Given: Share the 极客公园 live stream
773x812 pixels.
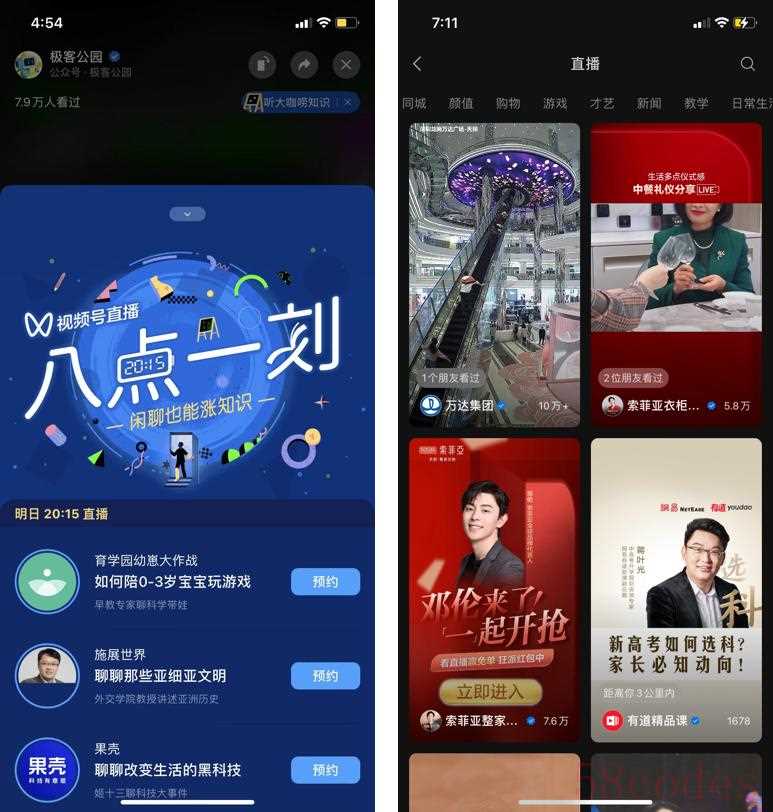Looking at the screenshot, I should click(x=304, y=65).
